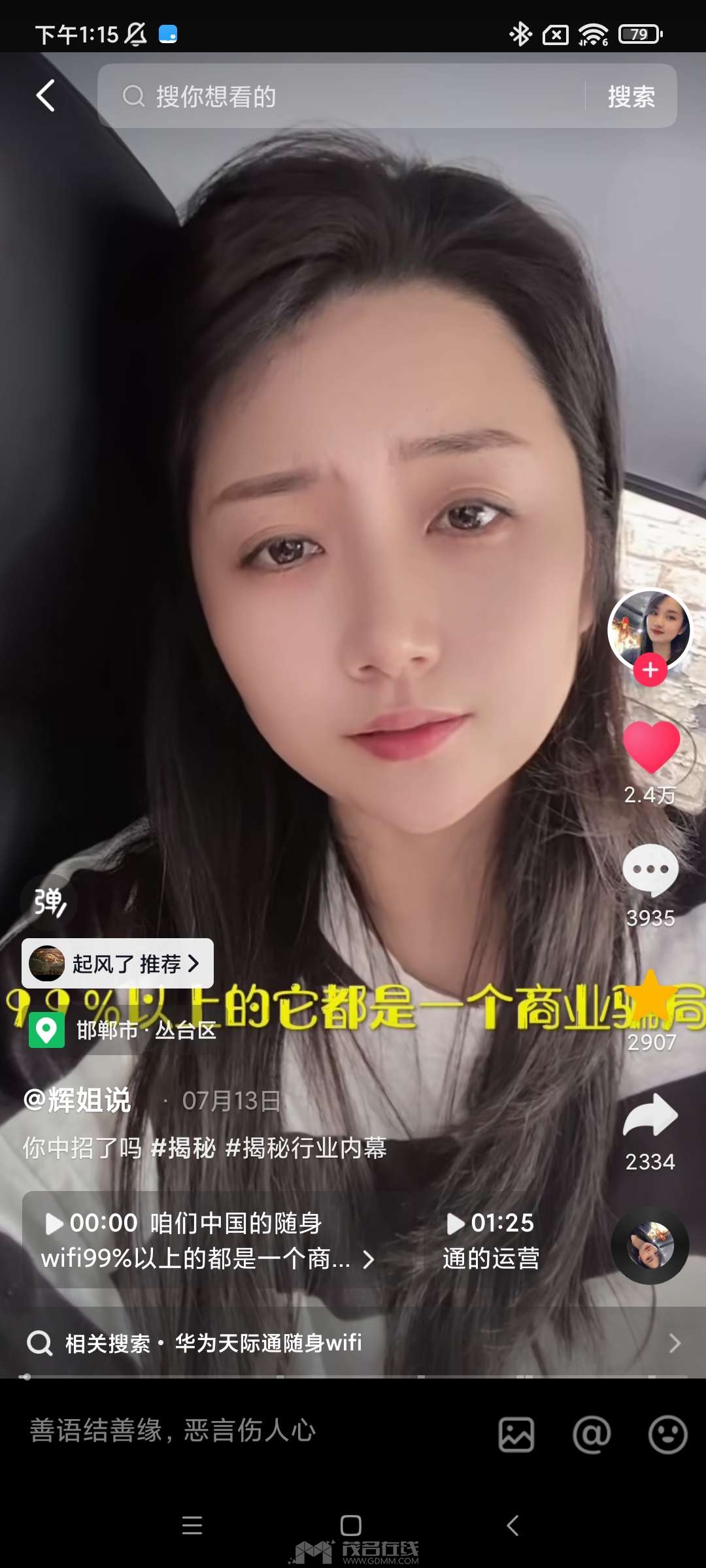
Task: Open the spinning music disc
Action: 650,1245
